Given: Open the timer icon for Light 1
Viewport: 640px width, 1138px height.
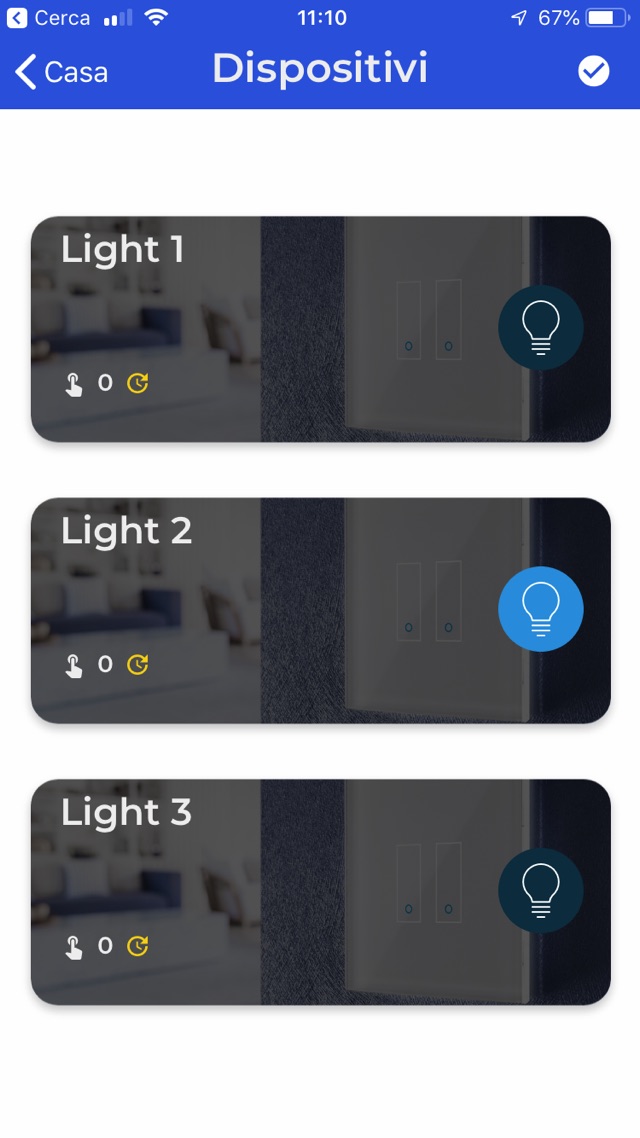Looking at the screenshot, I should pyautogui.click(x=138, y=383).
